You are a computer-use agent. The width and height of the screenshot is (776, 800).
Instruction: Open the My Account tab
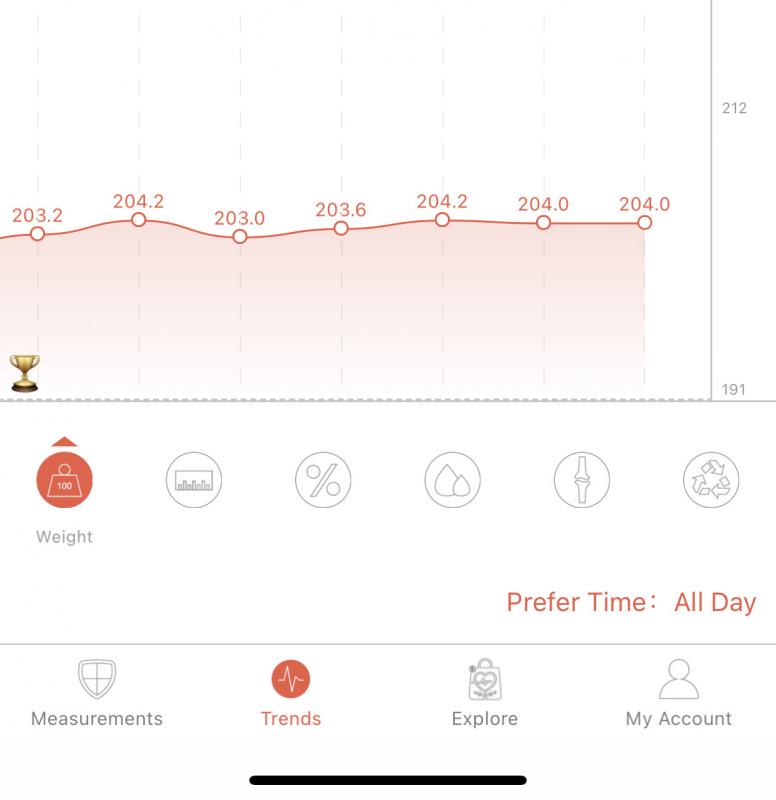click(679, 695)
